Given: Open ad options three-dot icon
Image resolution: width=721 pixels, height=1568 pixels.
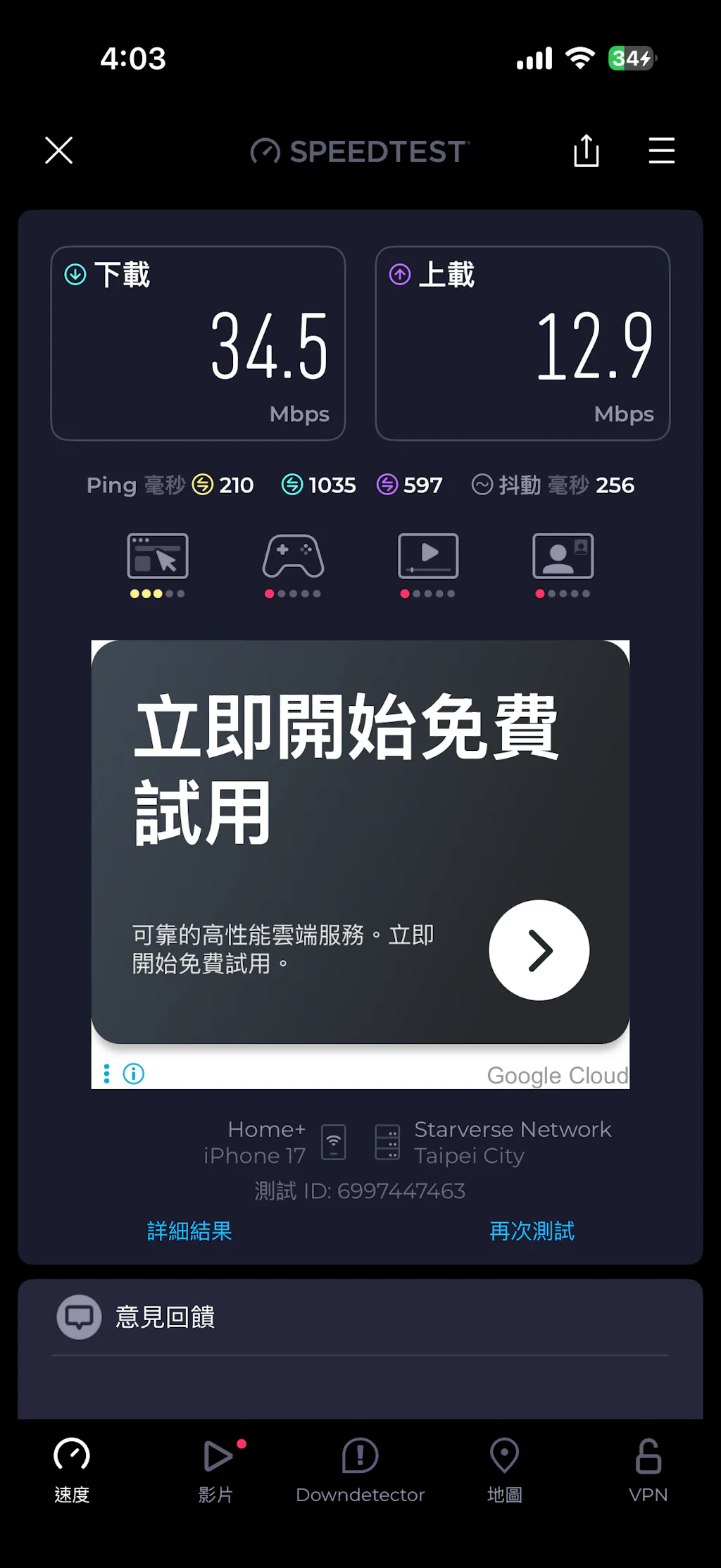Looking at the screenshot, I should [x=106, y=1074].
